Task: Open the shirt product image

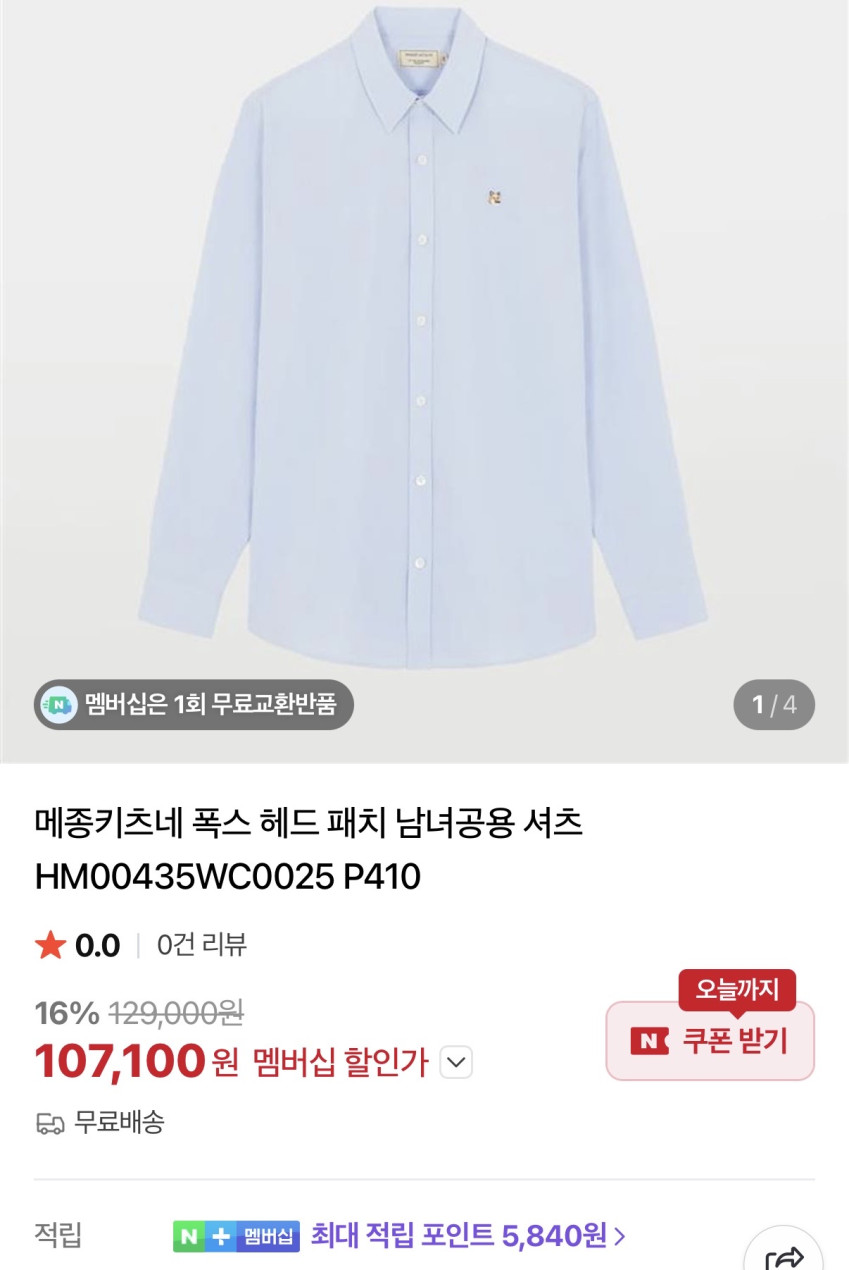Action: click(x=424, y=340)
